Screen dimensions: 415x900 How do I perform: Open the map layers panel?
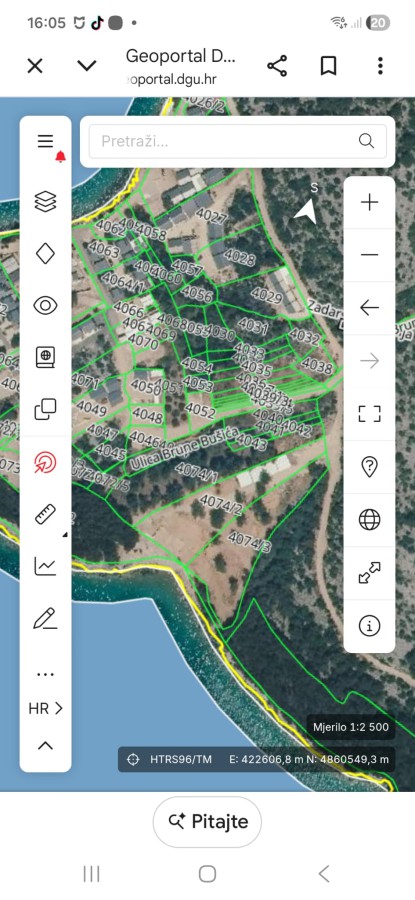pos(45,201)
